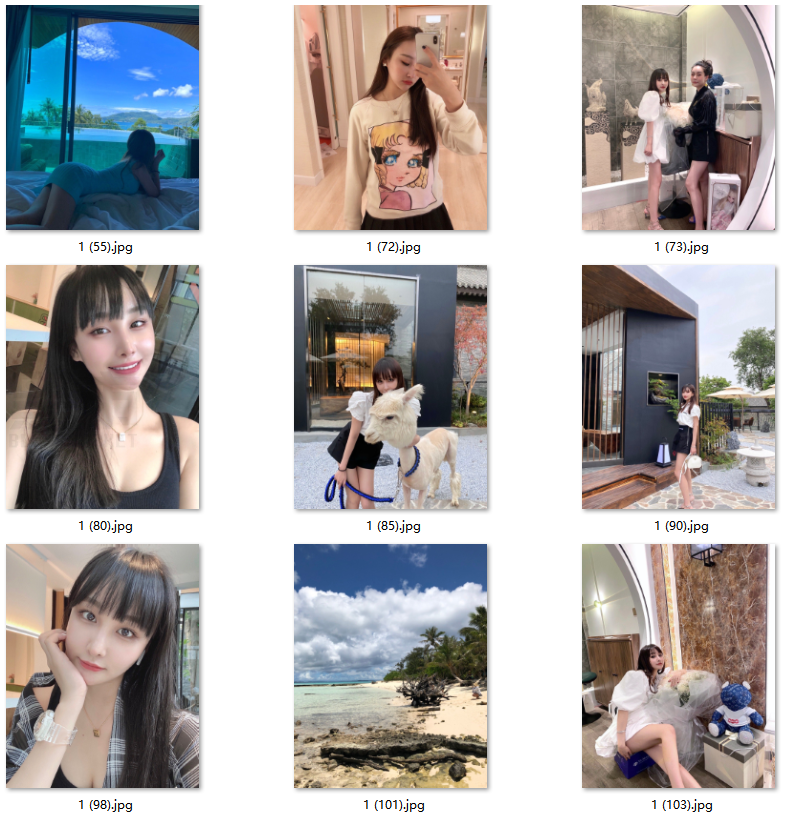Open the file 1 (55).jpg
795x818 pixels.
tap(103, 118)
